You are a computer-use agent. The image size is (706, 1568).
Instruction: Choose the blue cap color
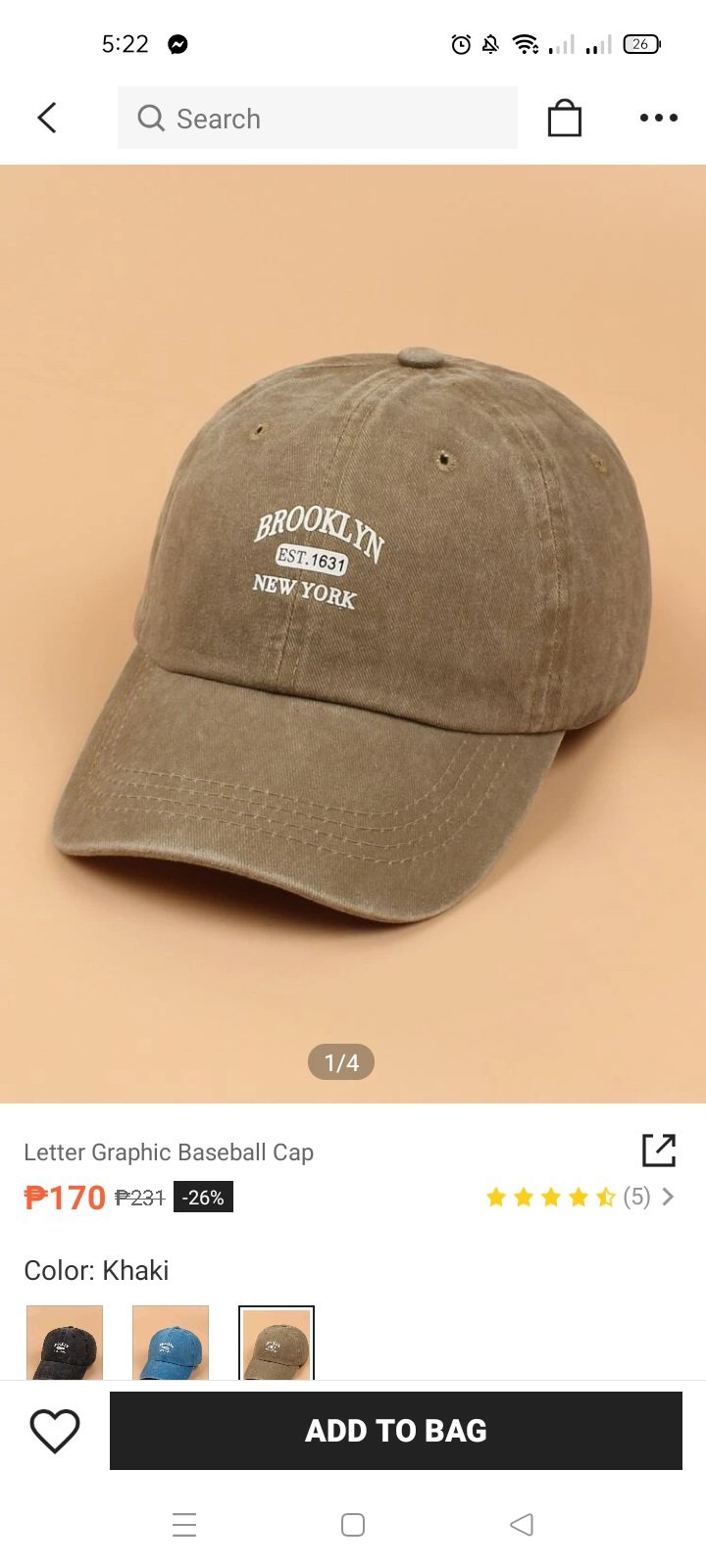click(171, 1343)
